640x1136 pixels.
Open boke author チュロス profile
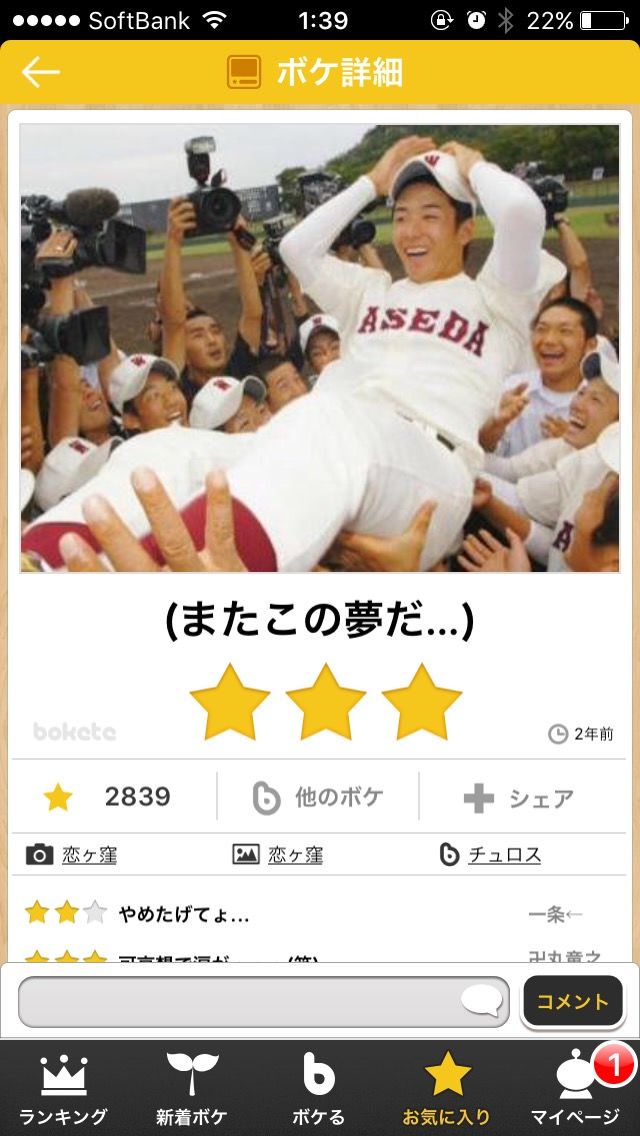tap(504, 855)
